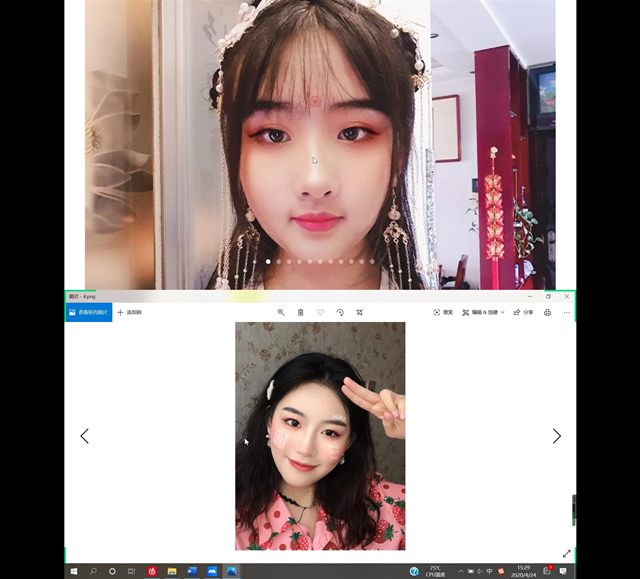Delete the photo with the trash icon
This screenshot has height=579, width=640.
tap(301, 312)
